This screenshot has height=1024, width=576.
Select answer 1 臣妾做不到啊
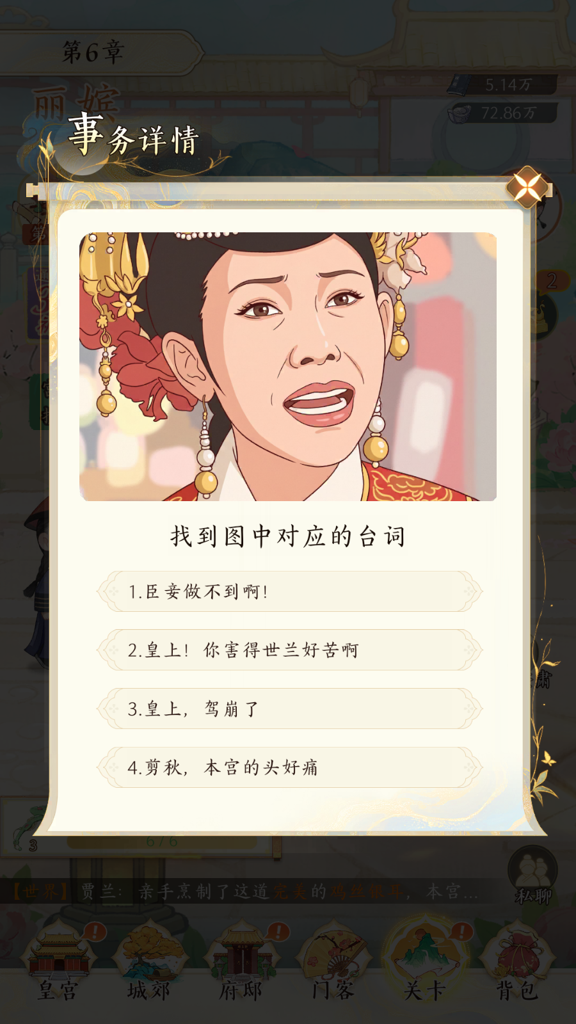289,592
